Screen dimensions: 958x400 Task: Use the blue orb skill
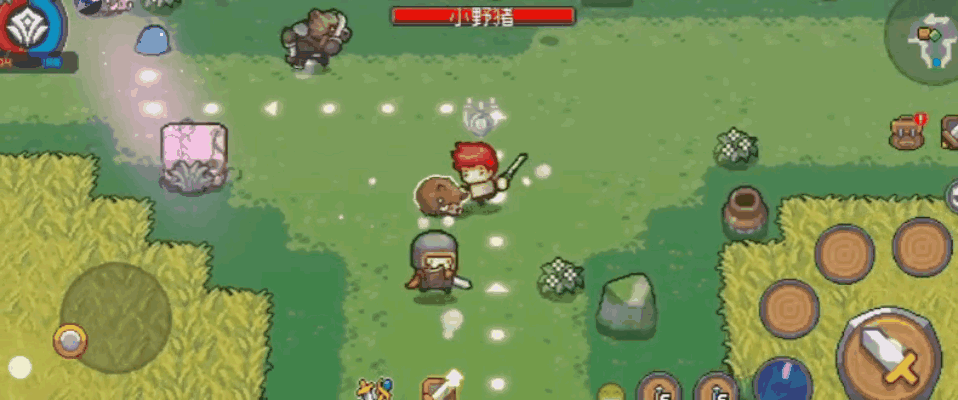tap(781, 382)
